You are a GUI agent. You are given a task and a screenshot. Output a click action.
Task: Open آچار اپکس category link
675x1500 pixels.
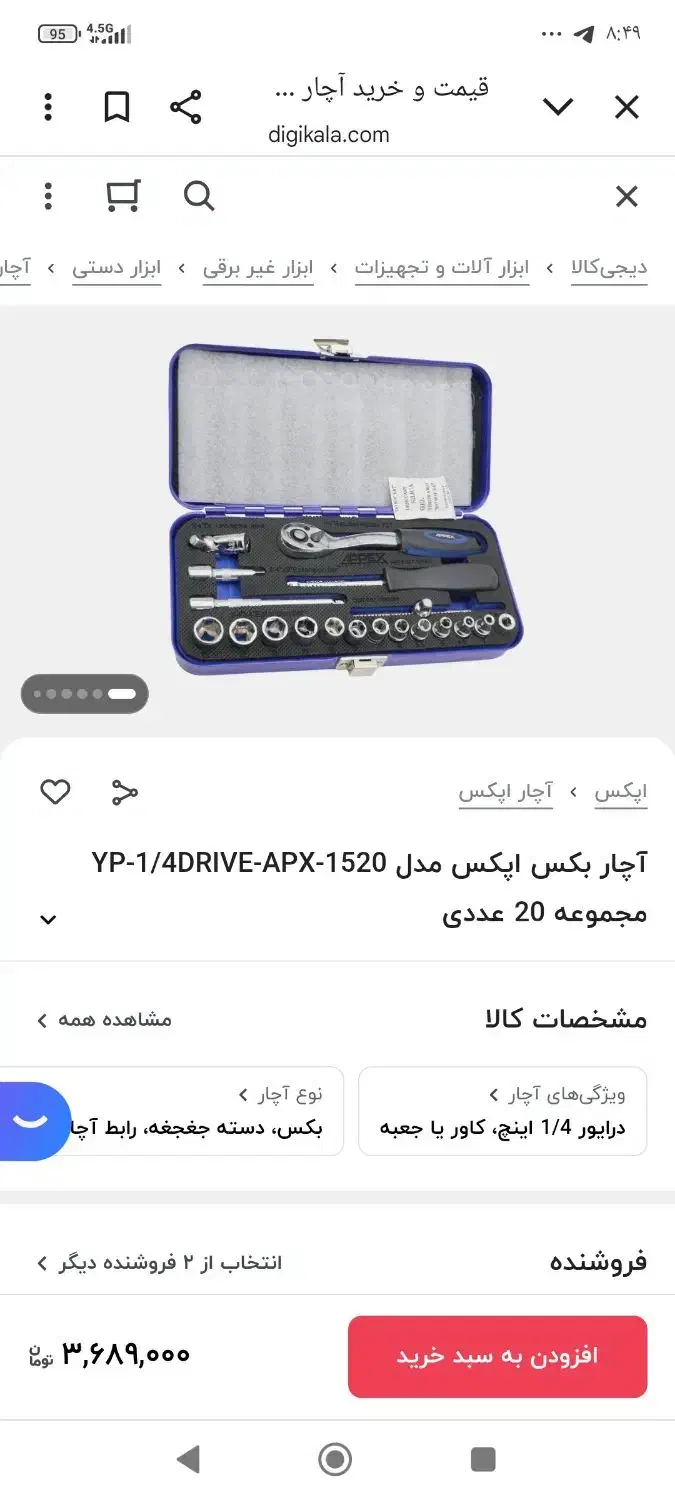point(505,793)
